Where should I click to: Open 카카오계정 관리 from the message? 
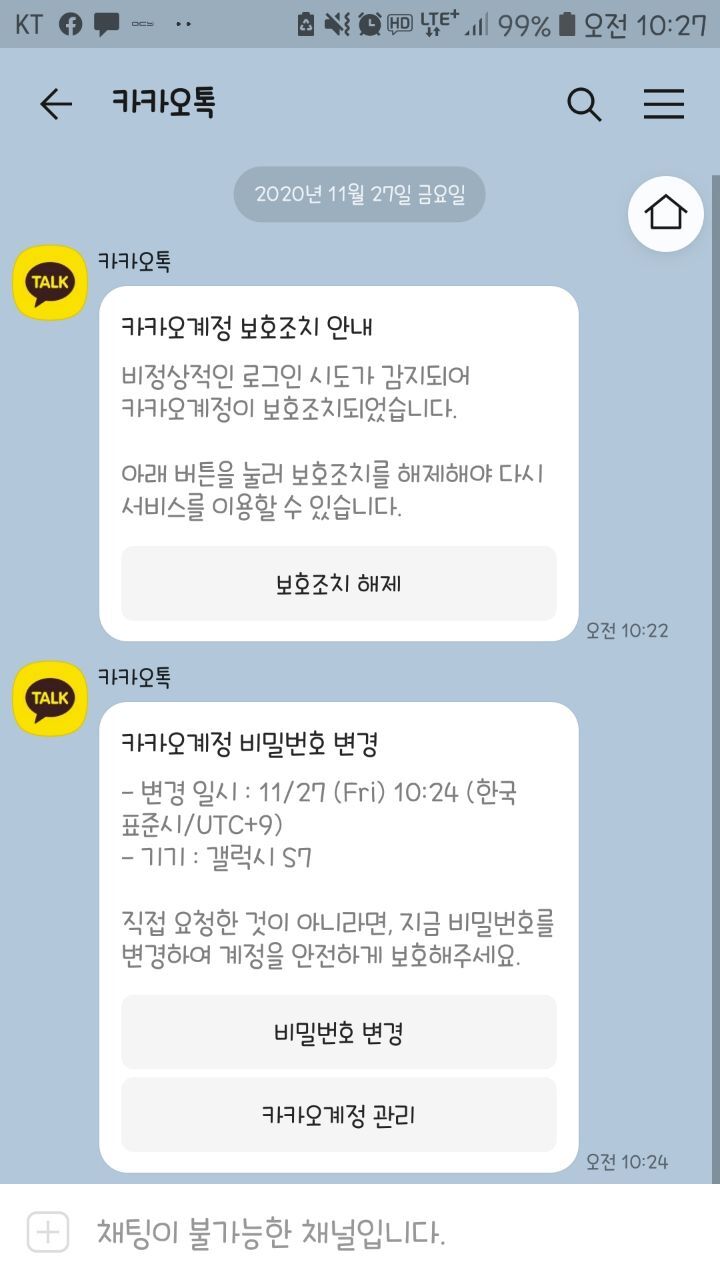pyautogui.click(x=338, y=1114)
